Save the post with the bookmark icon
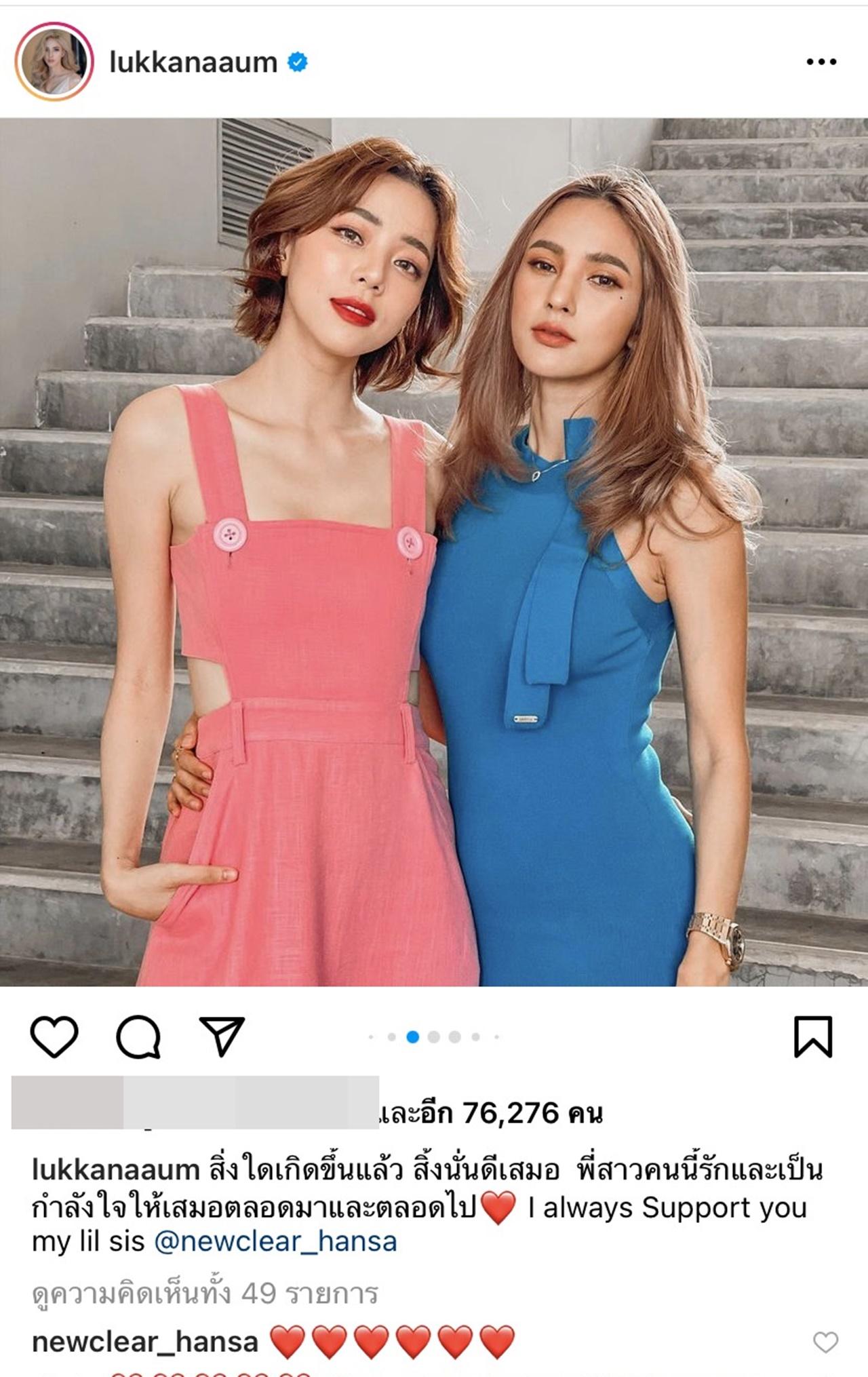Image resolution: width=868 pixels, height=1377 pixels. 812,1036
